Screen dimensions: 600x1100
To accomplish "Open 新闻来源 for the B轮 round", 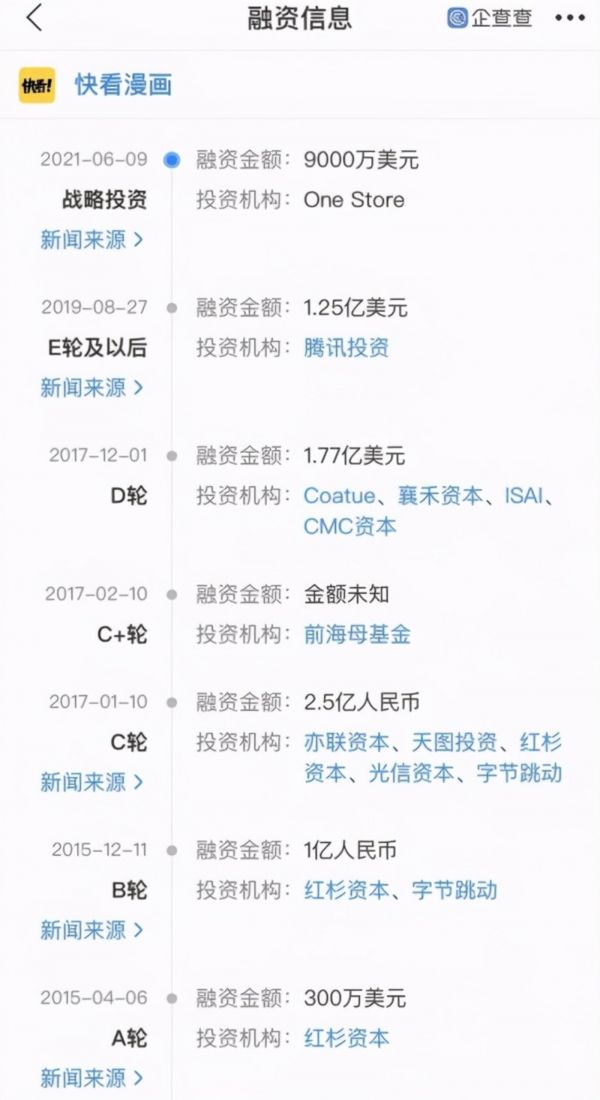I will point(91,930).
